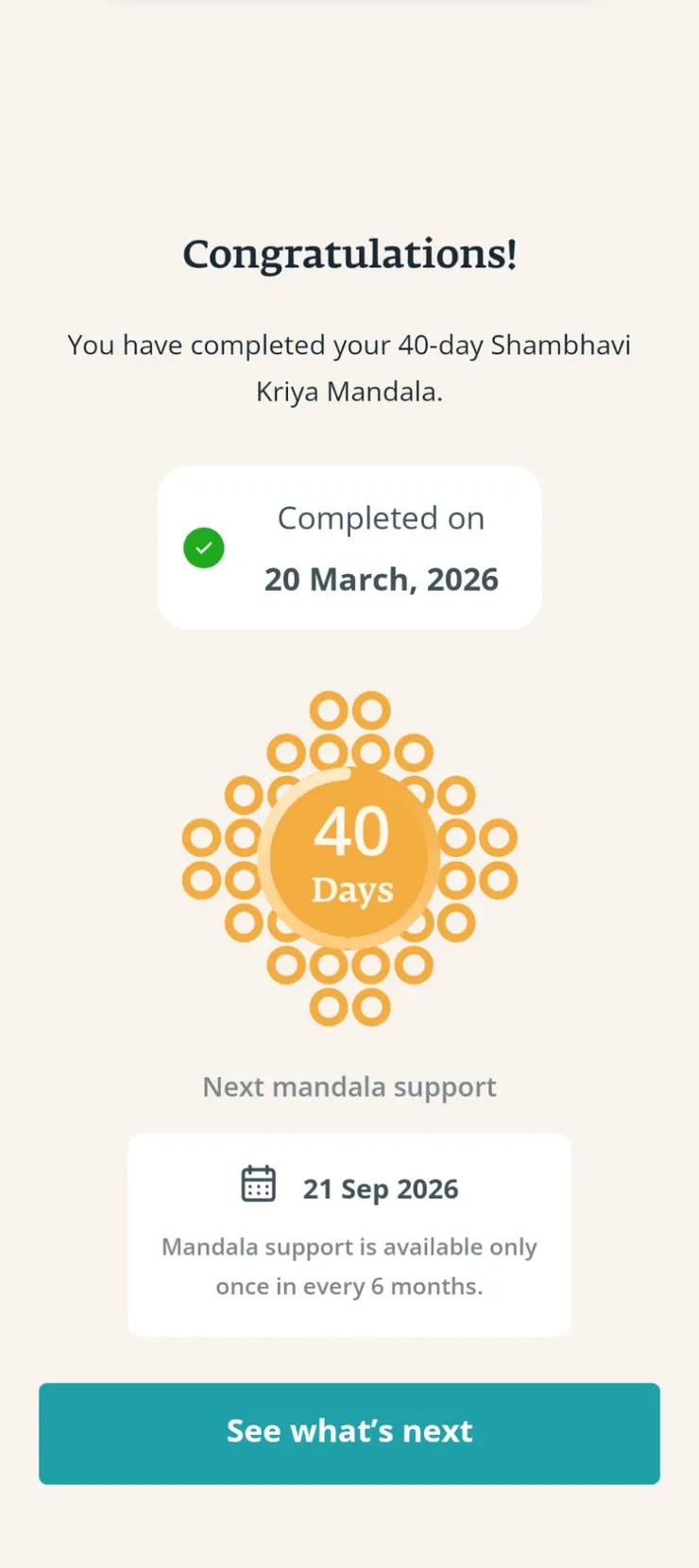Select the Next mandala support label
Viewport: 699px width, 1568px height.
[349, 1086]
